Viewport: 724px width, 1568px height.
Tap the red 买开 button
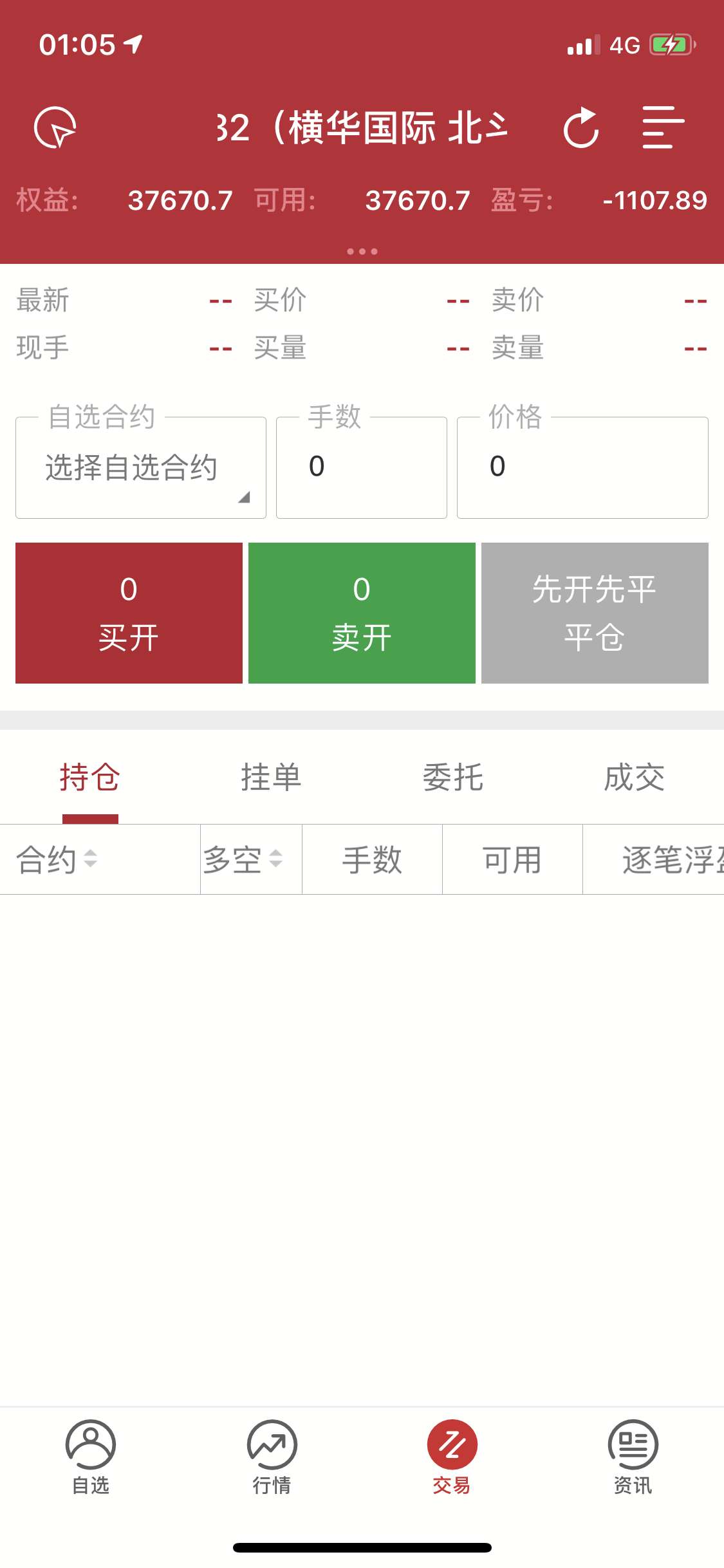[x=129, y=613]
